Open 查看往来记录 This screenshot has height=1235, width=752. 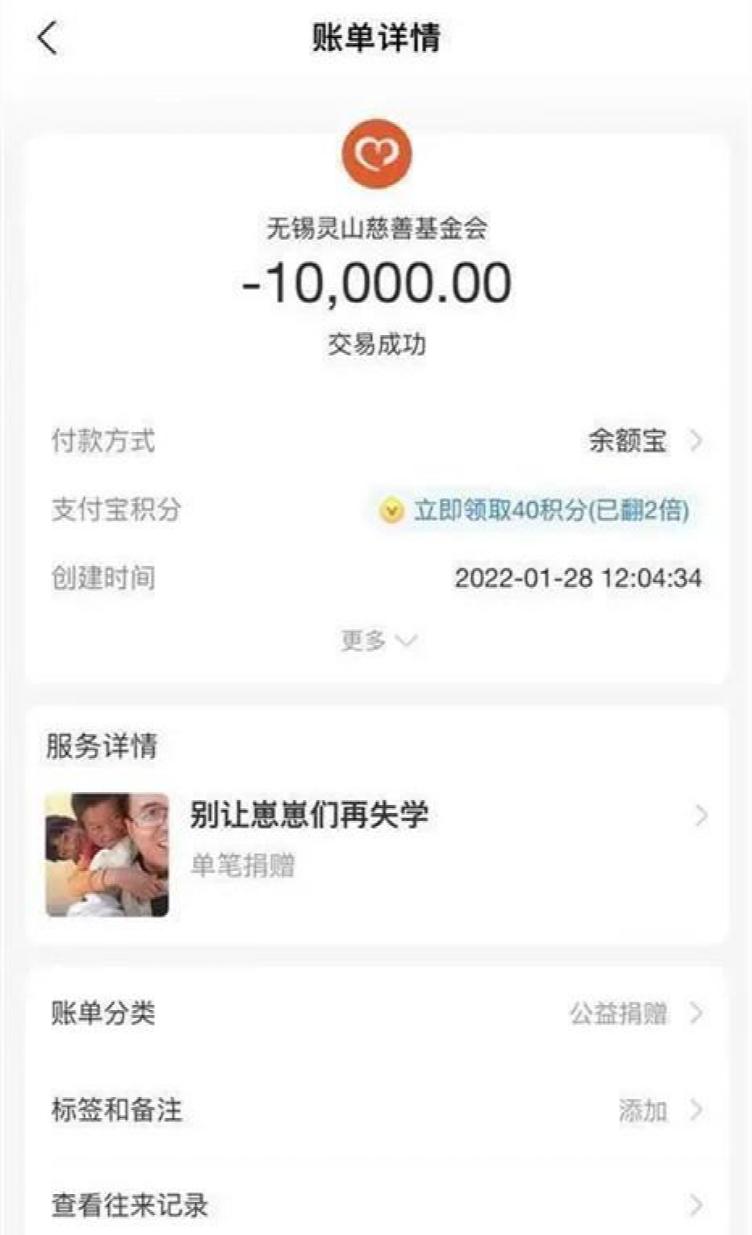(x=376, y=1205)
